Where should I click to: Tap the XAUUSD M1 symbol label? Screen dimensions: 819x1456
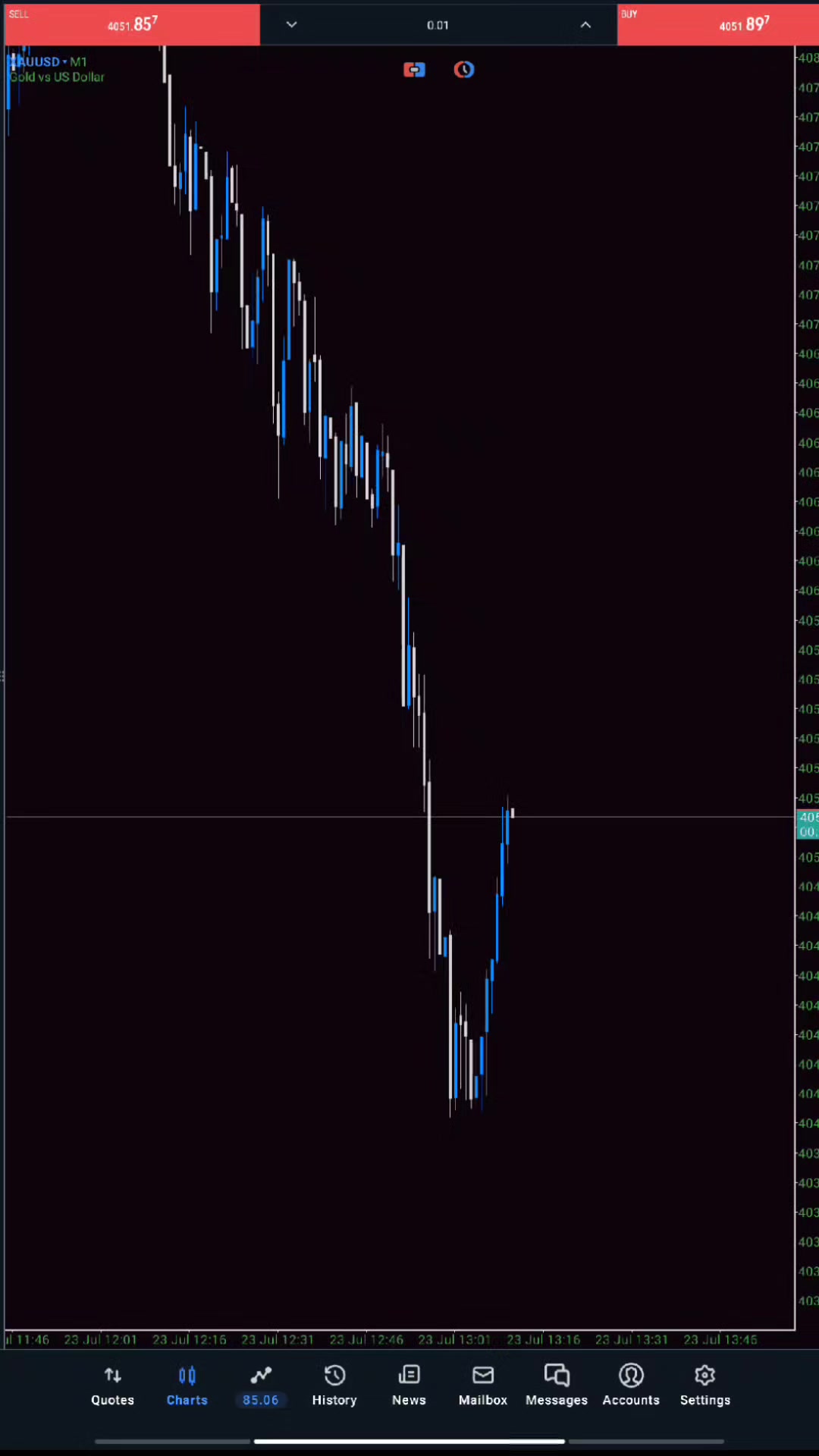pos(49,61)
